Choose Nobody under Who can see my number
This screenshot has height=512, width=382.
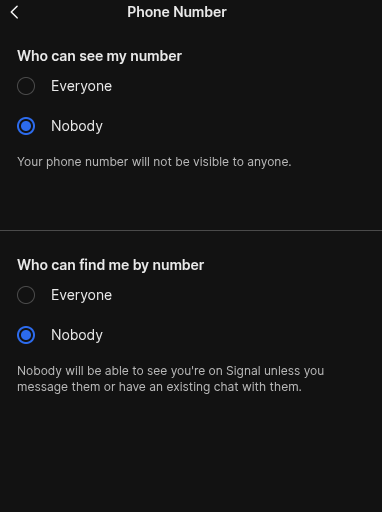pyautogui.click(x=26, y=126)
